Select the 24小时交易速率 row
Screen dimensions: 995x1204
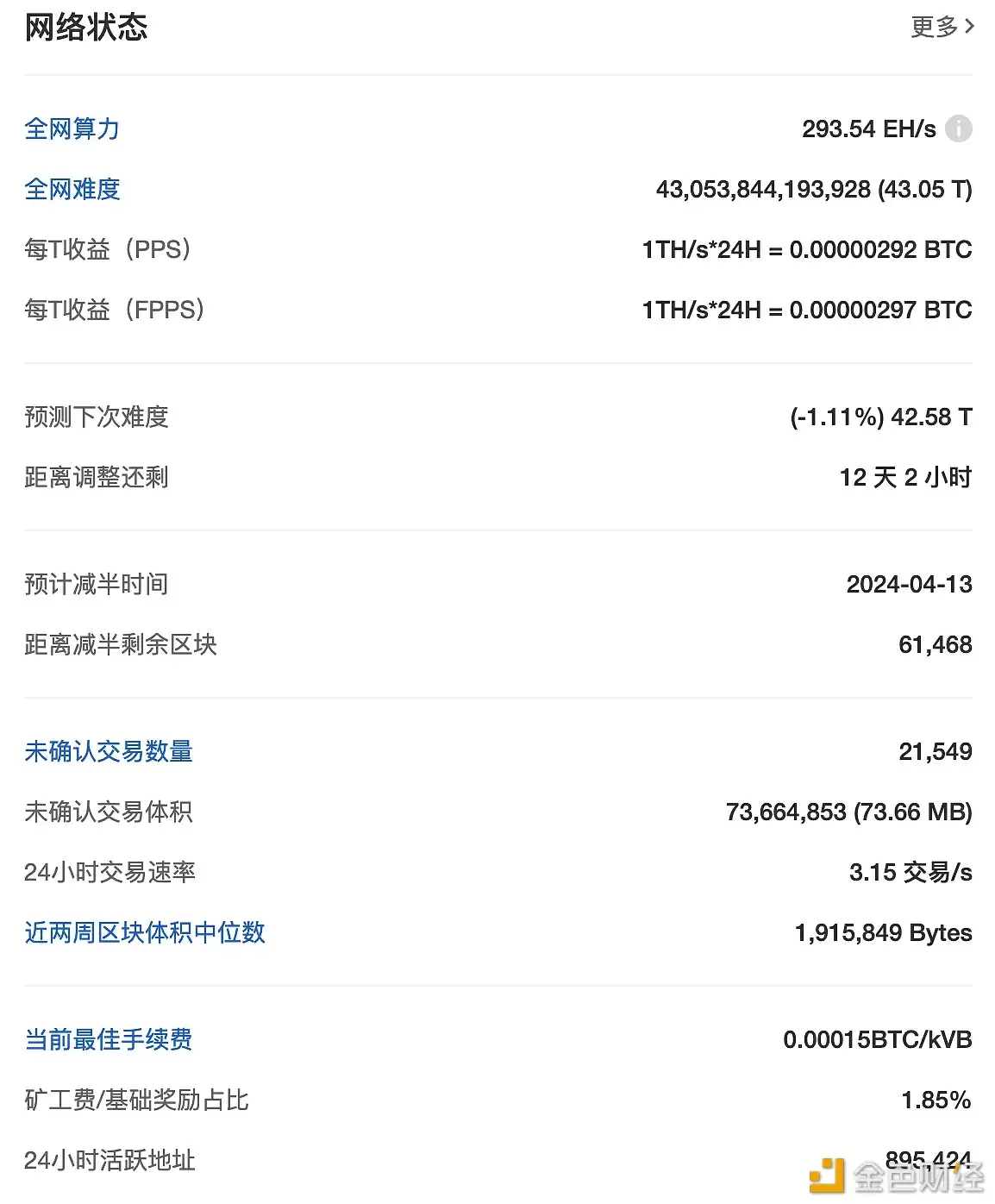pyautogui.click(x=110, y=873)
